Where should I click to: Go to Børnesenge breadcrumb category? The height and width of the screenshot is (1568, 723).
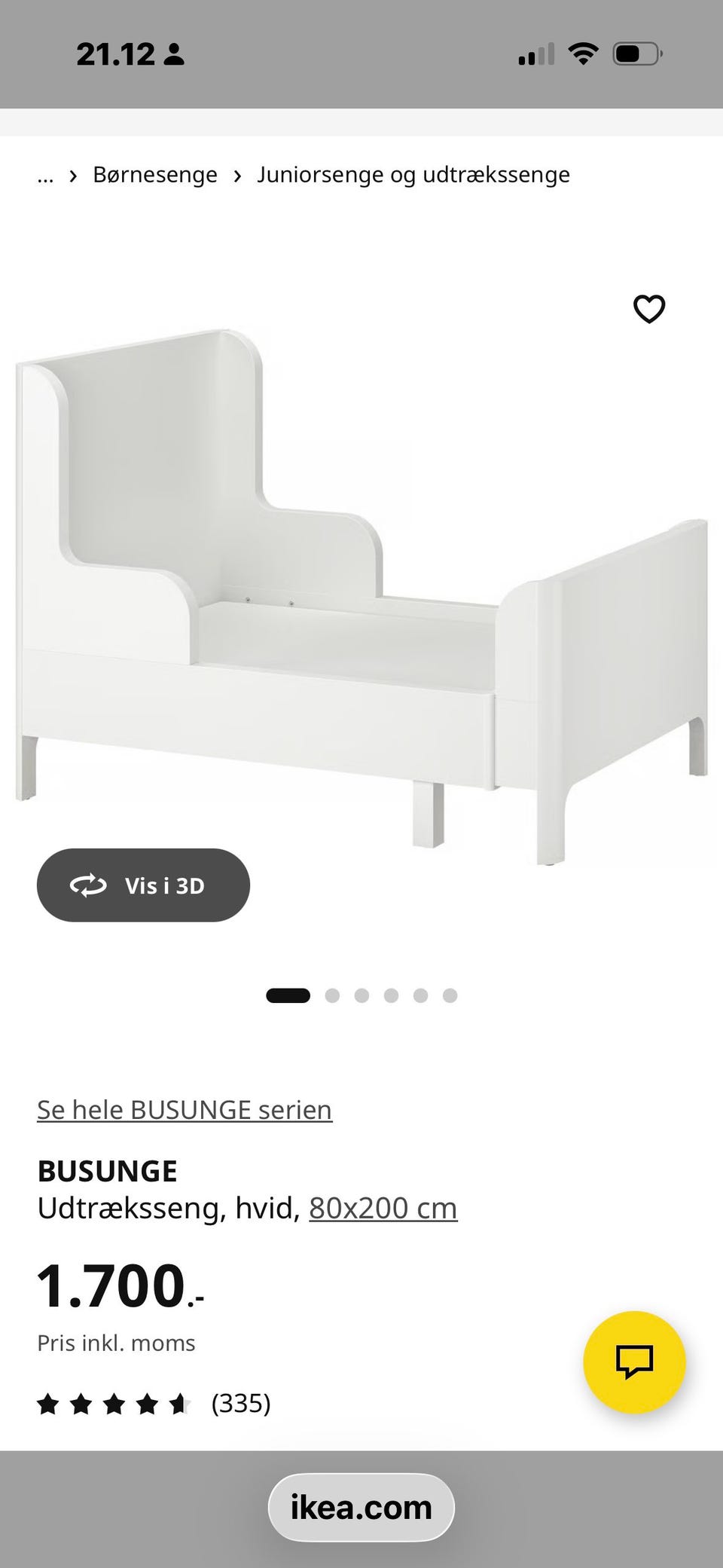(155, 174)
